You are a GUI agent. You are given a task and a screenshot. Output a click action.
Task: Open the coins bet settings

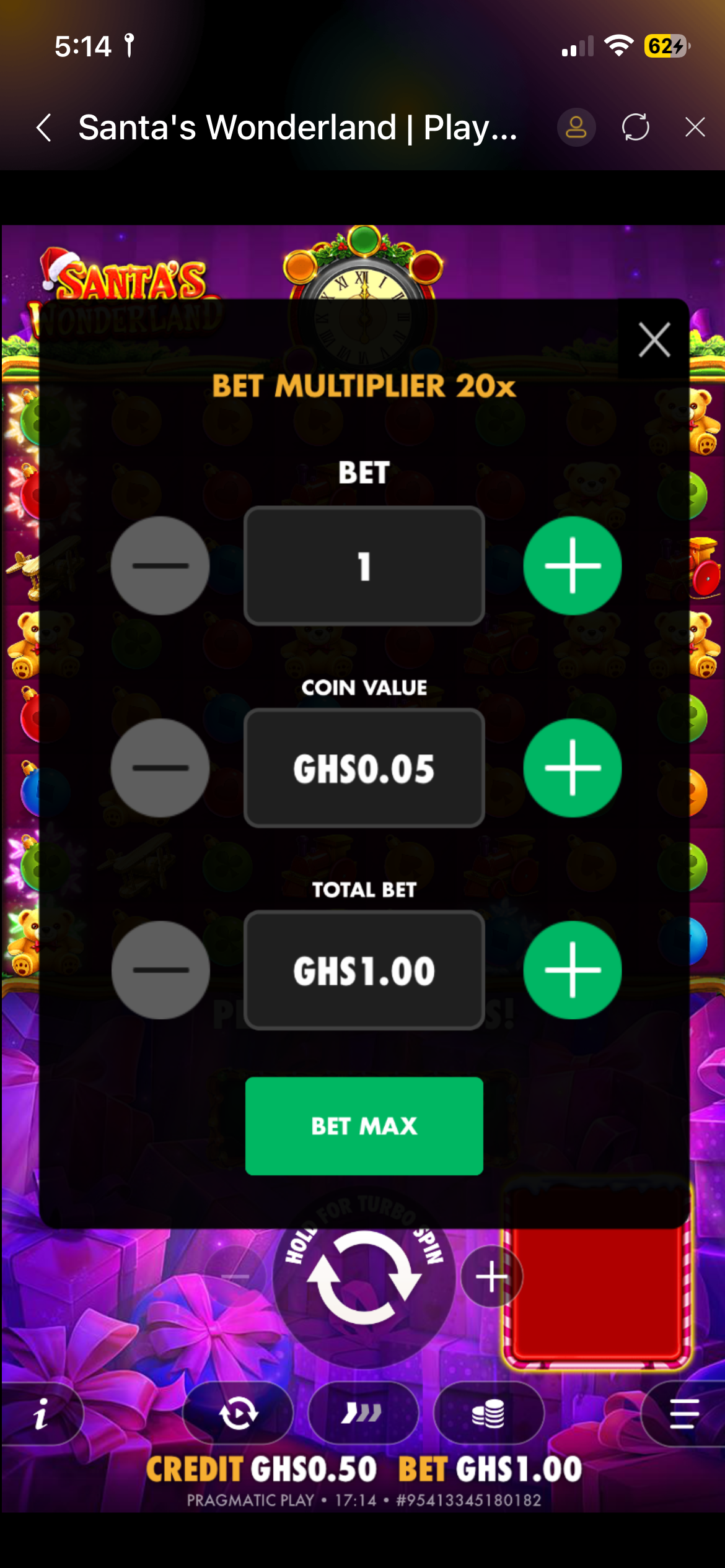[488, 1414]
